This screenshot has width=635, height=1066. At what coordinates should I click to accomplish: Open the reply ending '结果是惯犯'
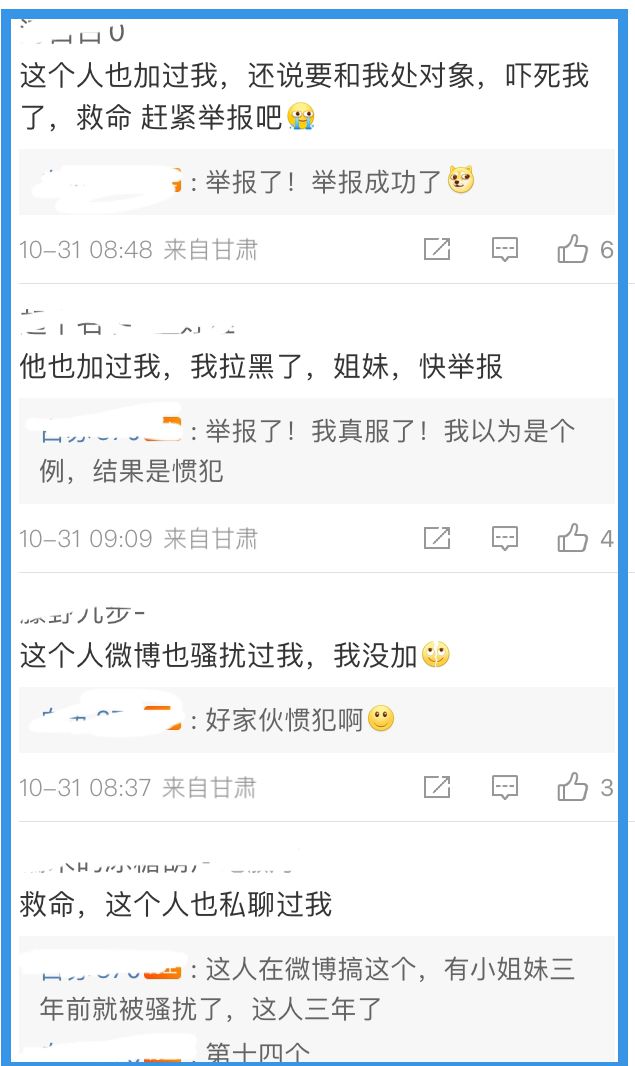pyautogui.click(x=316, y=451)
